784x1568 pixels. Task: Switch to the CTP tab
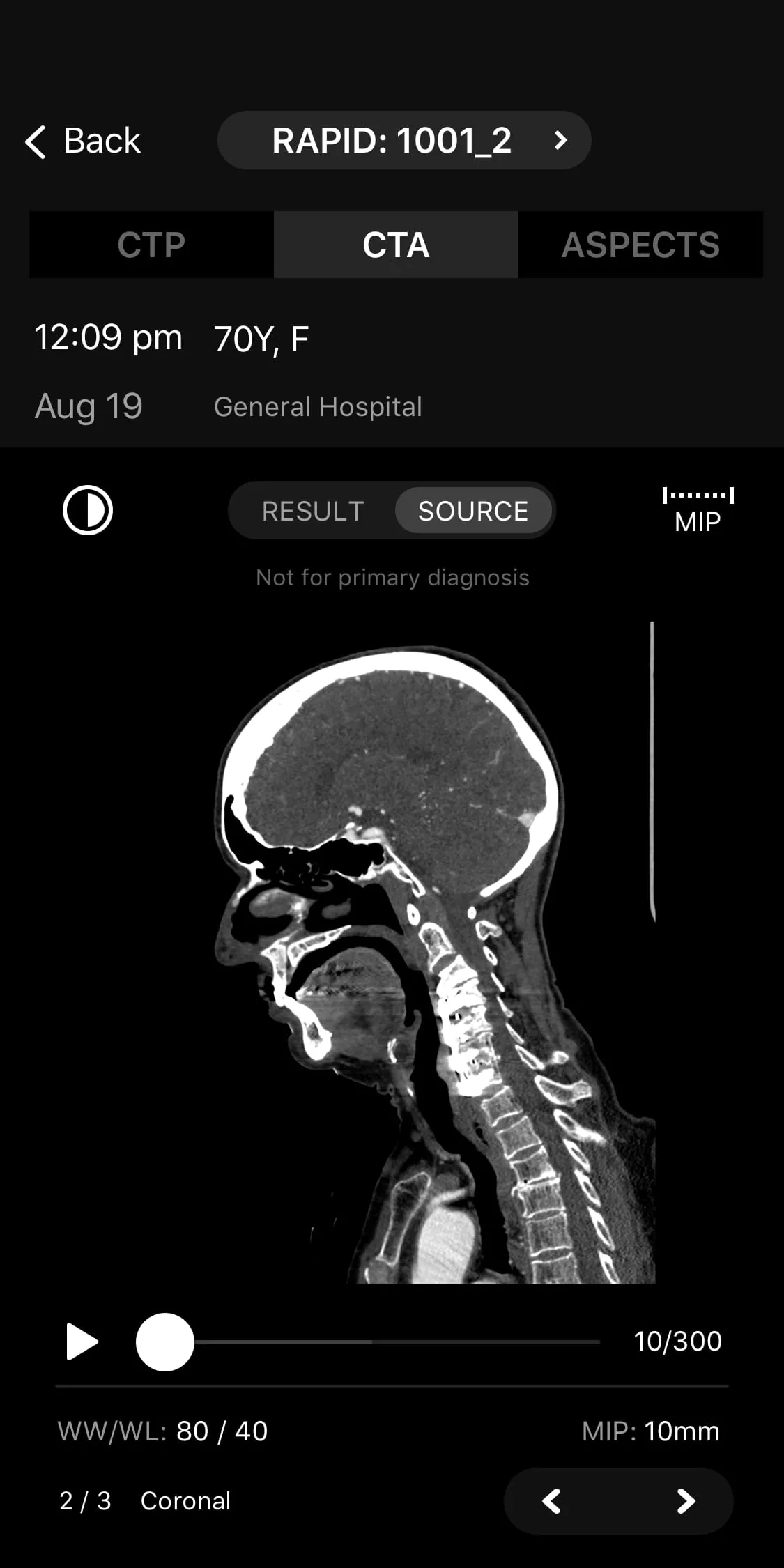tap(151, 245)
